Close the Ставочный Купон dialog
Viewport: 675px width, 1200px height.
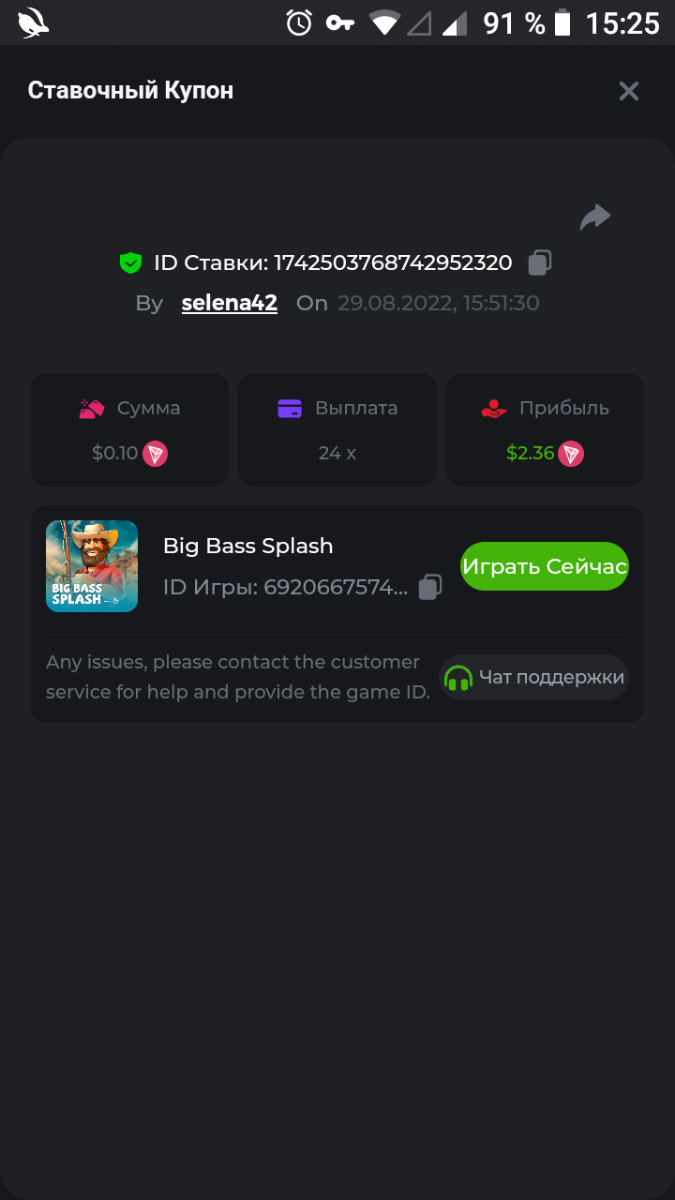pyautogui.click(x=628, y=91)
